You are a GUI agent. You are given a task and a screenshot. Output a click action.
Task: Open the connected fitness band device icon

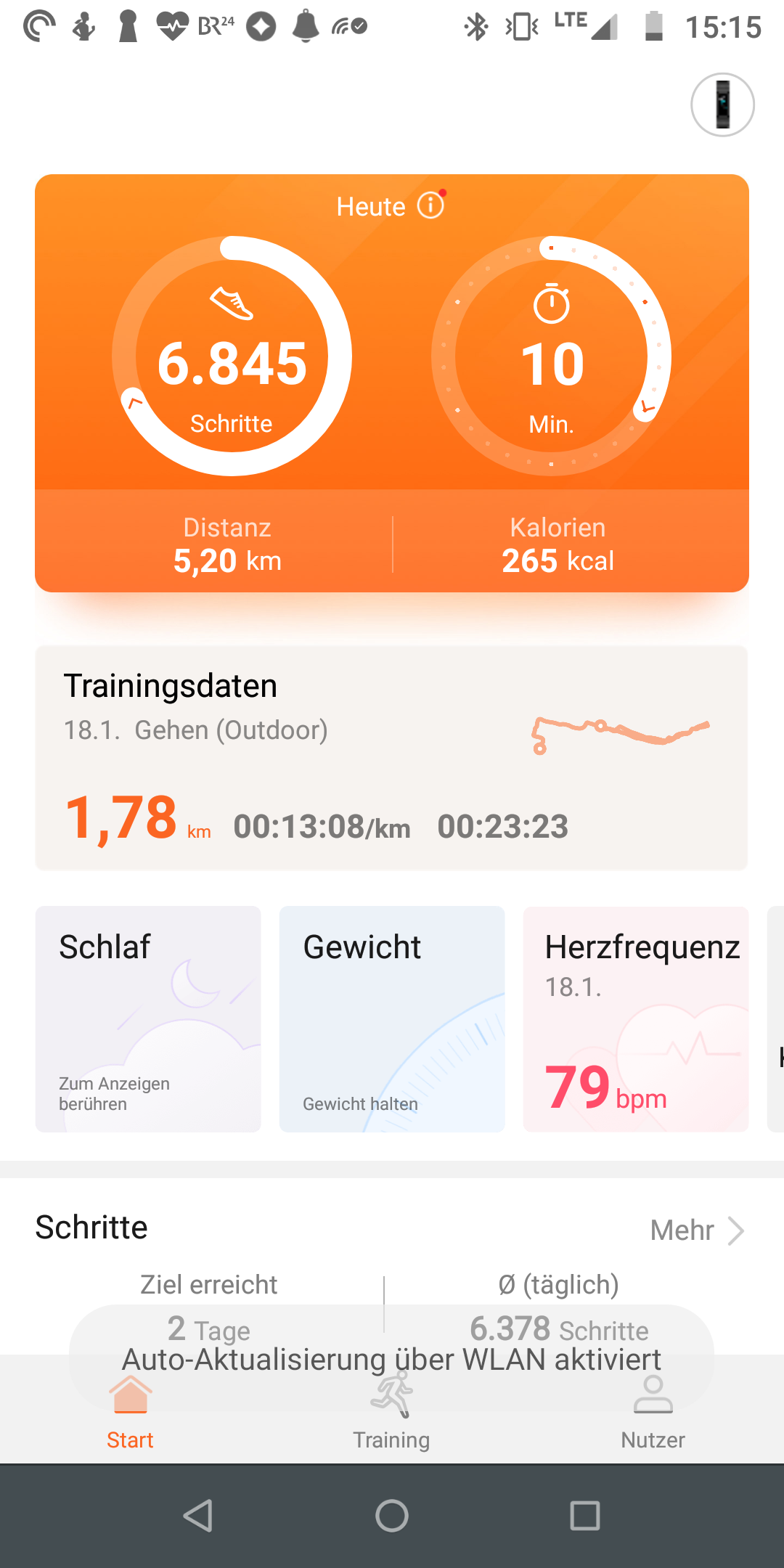point(722,105)
